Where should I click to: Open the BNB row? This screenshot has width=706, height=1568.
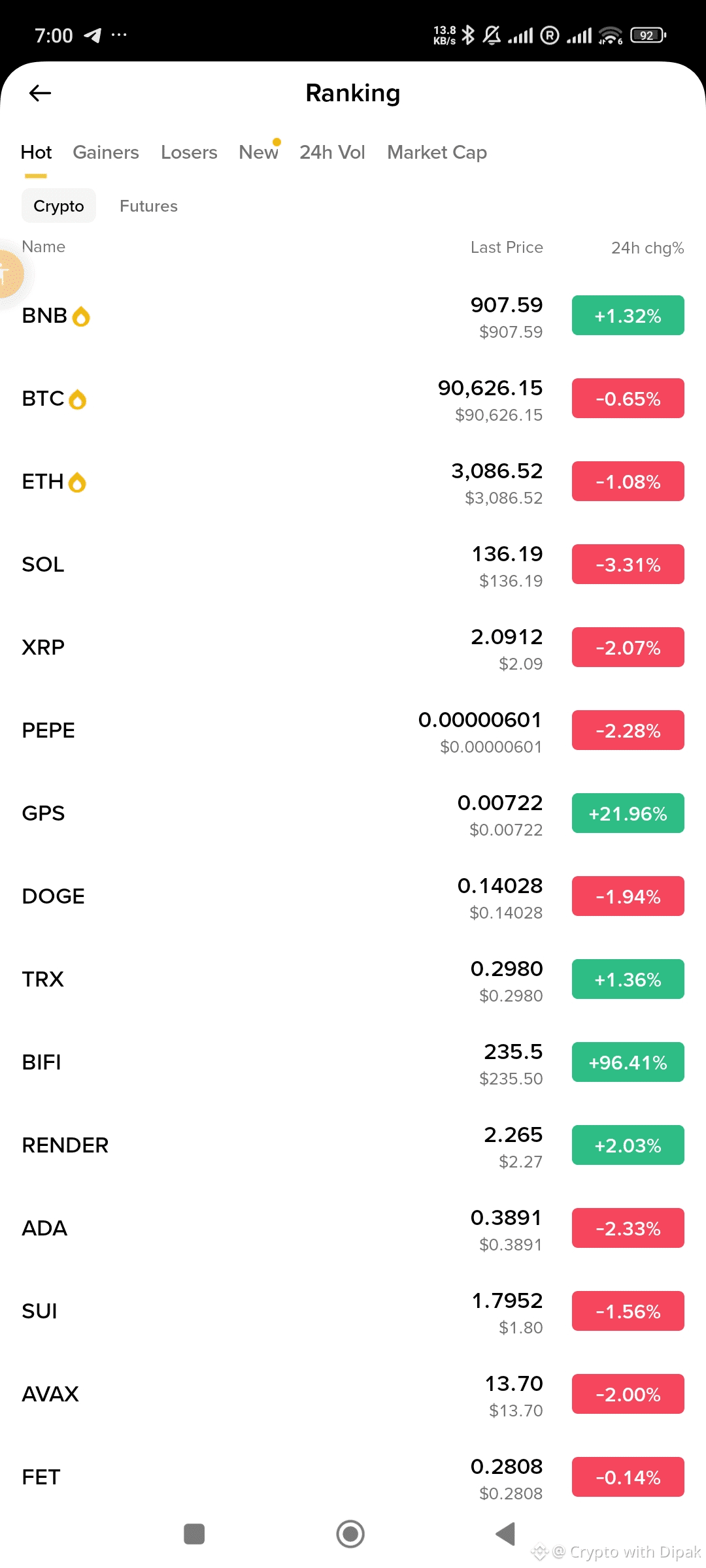pos(261,316)
